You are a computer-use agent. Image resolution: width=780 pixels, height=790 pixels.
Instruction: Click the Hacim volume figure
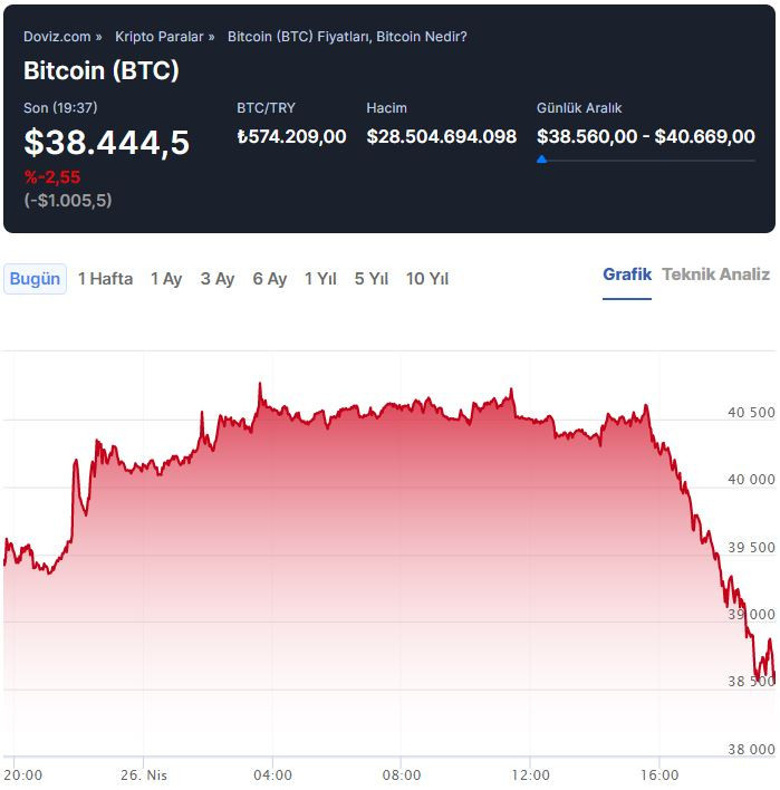441,137
